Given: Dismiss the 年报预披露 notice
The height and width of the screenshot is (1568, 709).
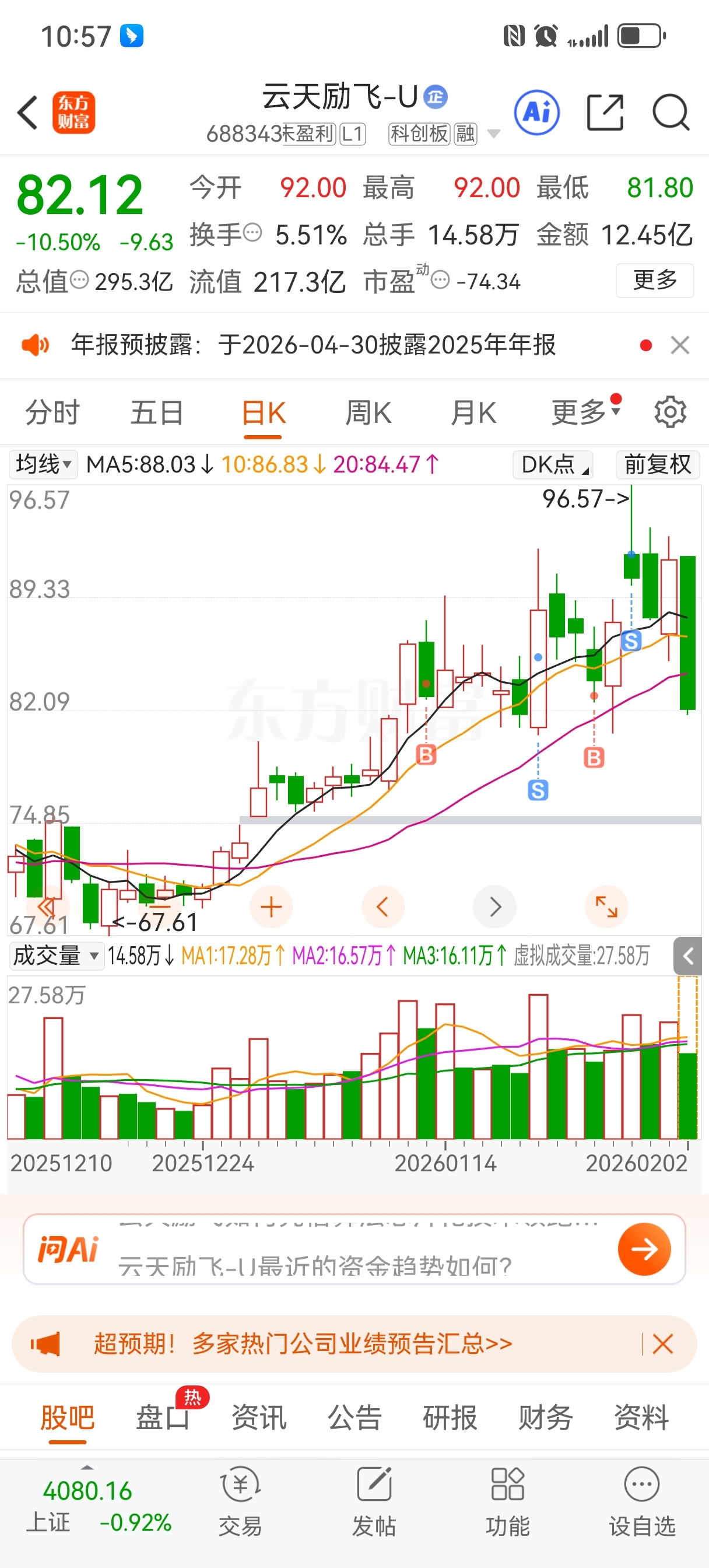Looking at the screenshot, I should click(x=680, y=345).
